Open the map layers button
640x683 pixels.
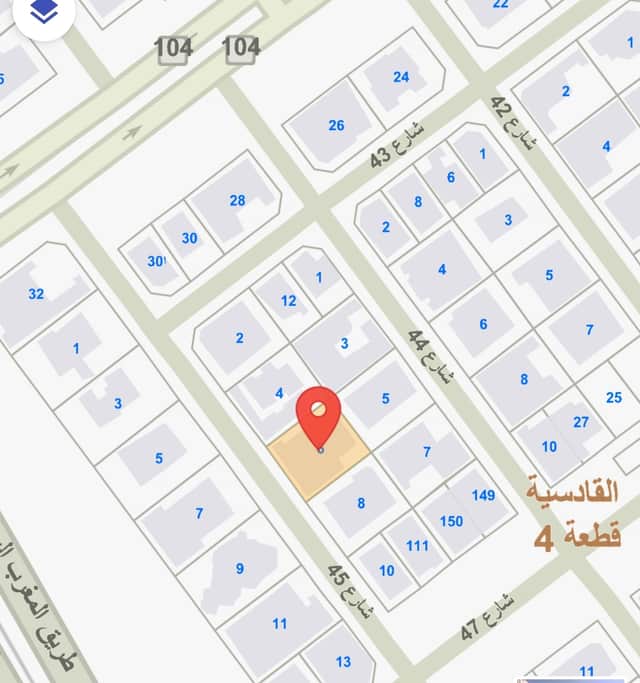tap(42, 12)
